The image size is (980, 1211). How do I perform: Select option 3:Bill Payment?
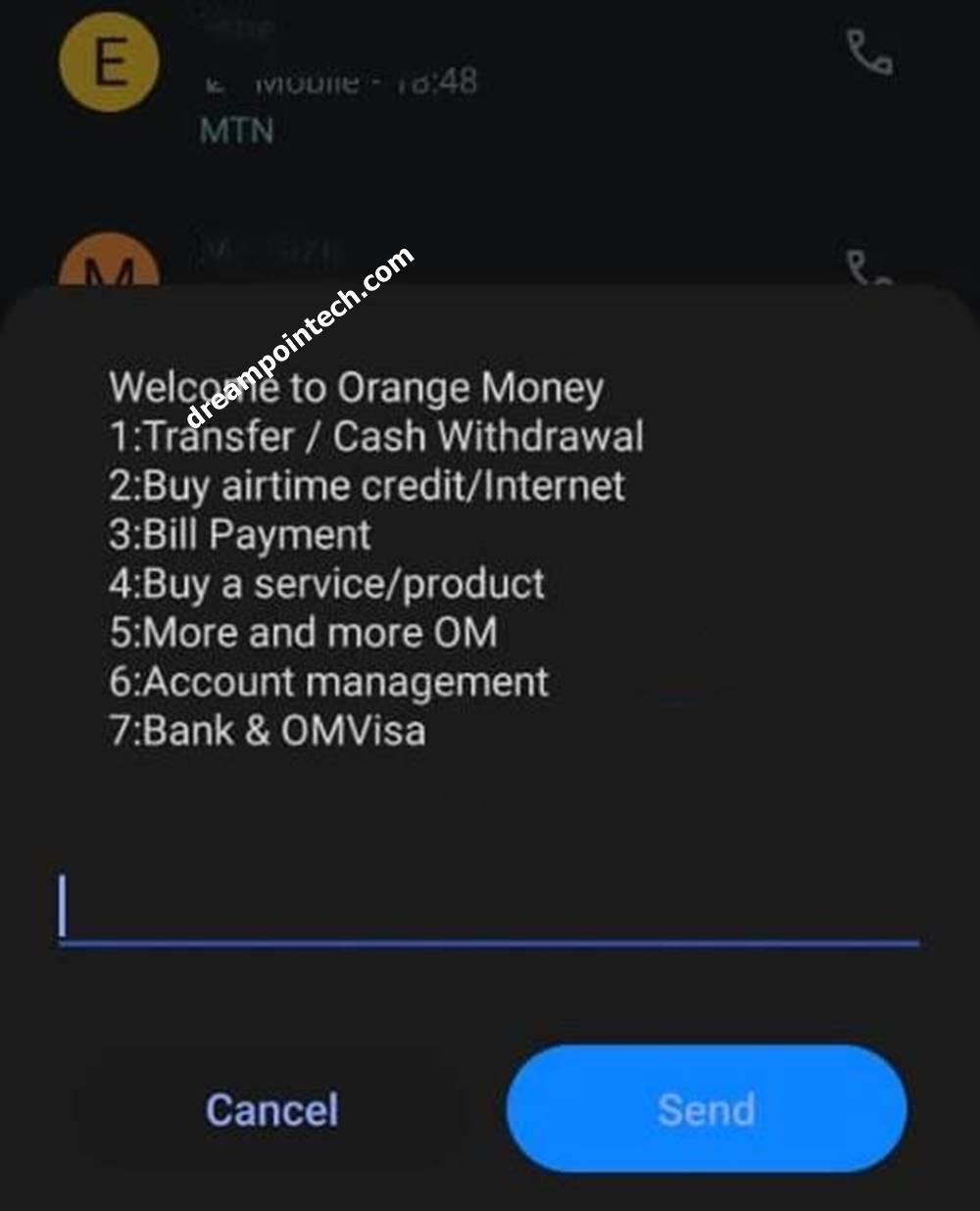(x=238, y=534)
